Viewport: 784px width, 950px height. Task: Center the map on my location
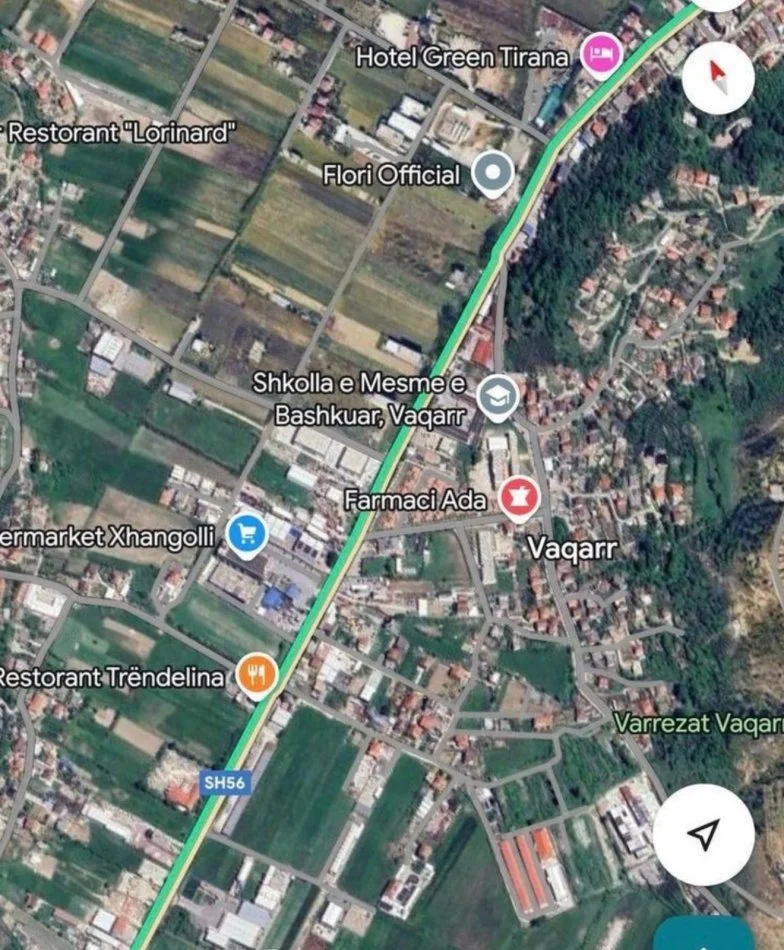tap(704, 833)
